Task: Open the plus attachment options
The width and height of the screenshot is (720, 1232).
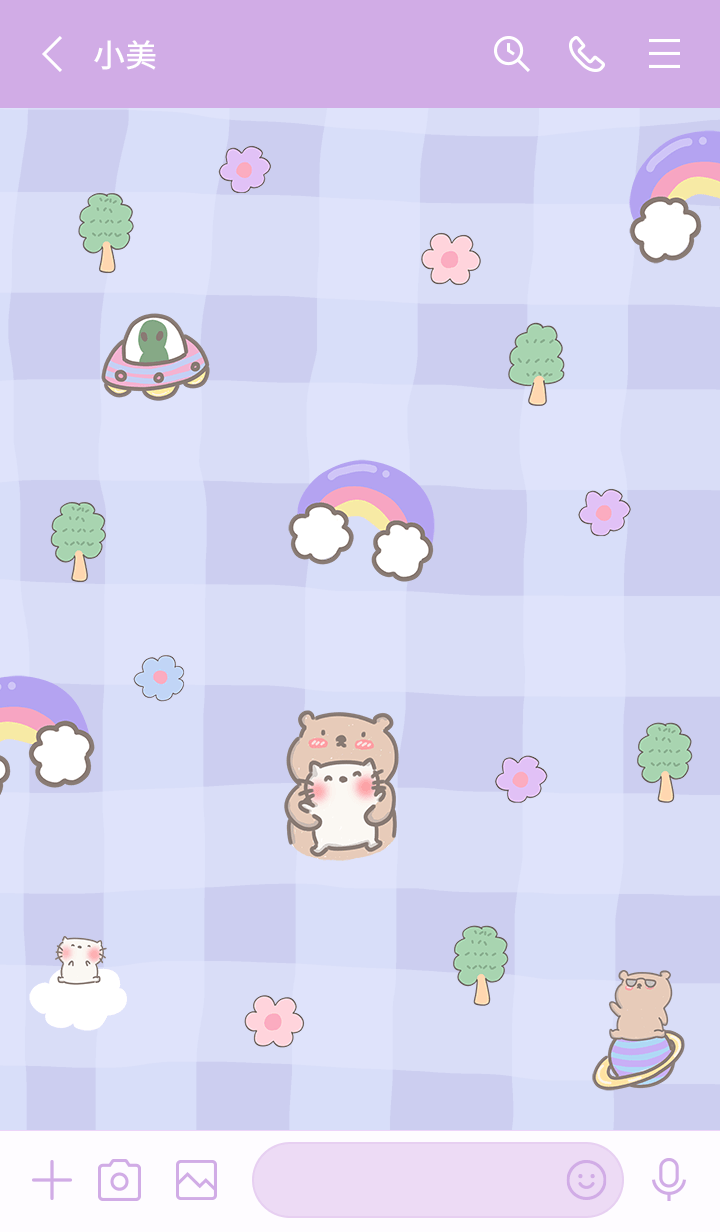Action: (x=52, y=1180)
